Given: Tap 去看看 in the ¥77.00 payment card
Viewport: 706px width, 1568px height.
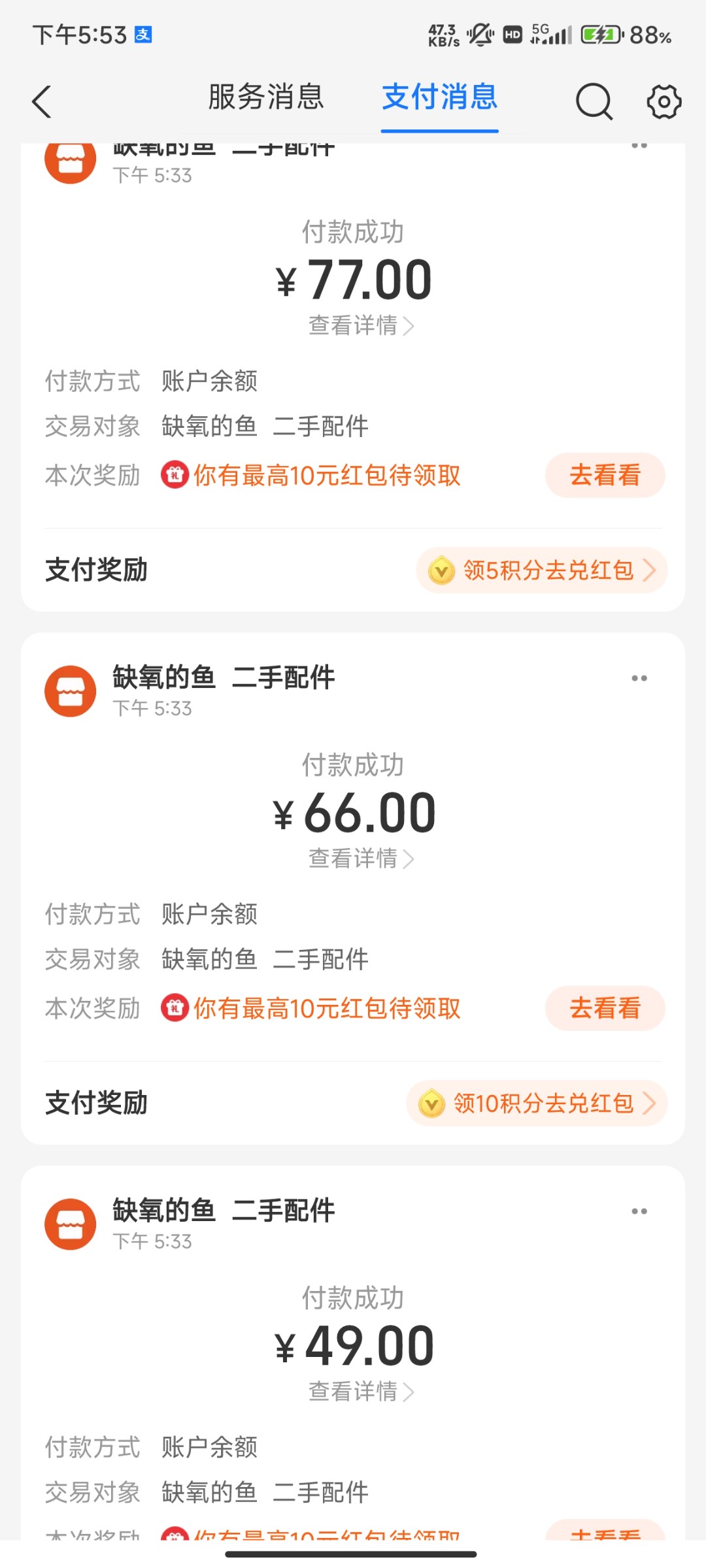Looking at the screenshot, I should pyautogui.click(x=605, y=475).
